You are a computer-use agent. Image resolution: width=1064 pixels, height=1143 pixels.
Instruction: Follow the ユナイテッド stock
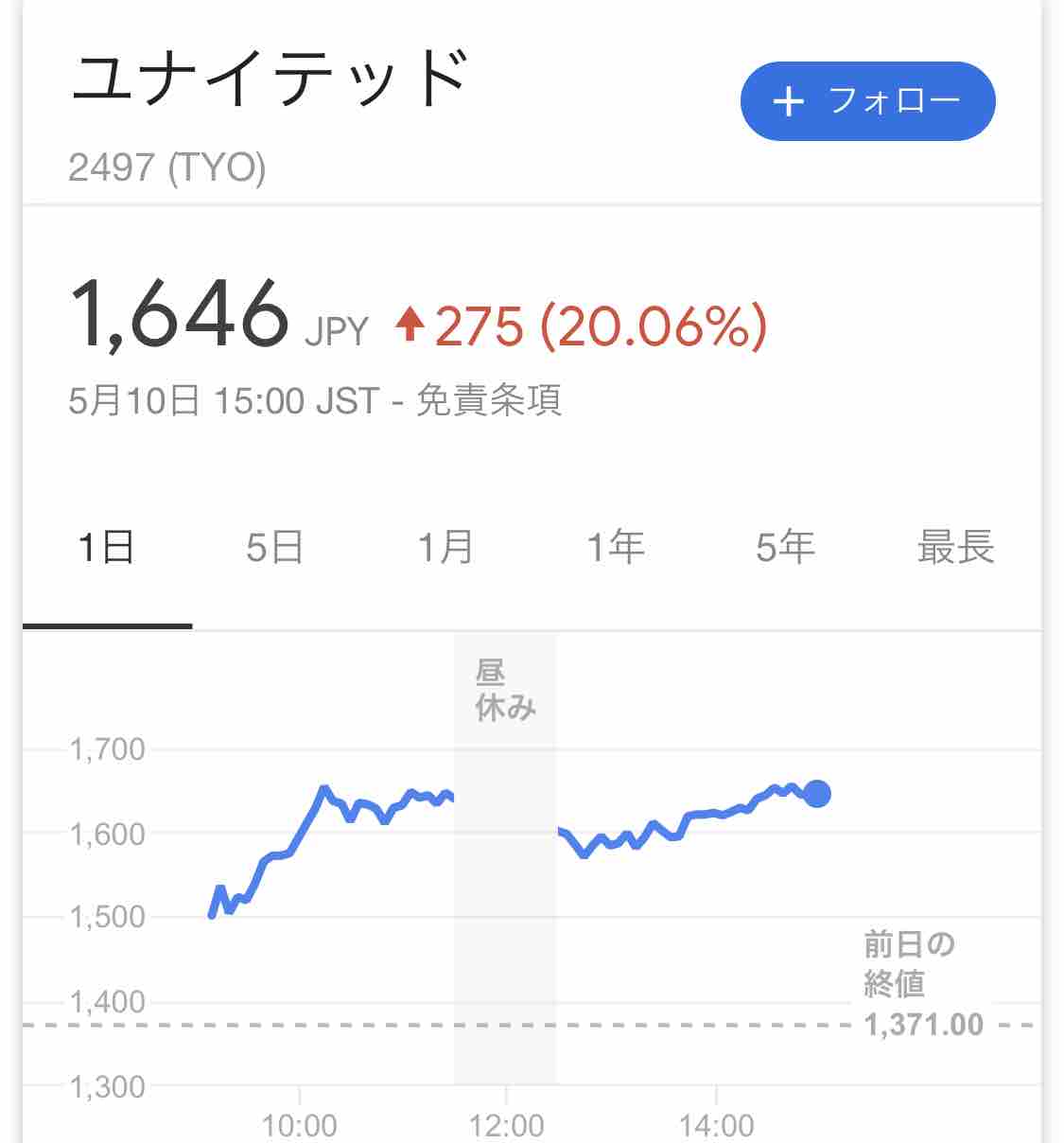click(x=867, y=101)
